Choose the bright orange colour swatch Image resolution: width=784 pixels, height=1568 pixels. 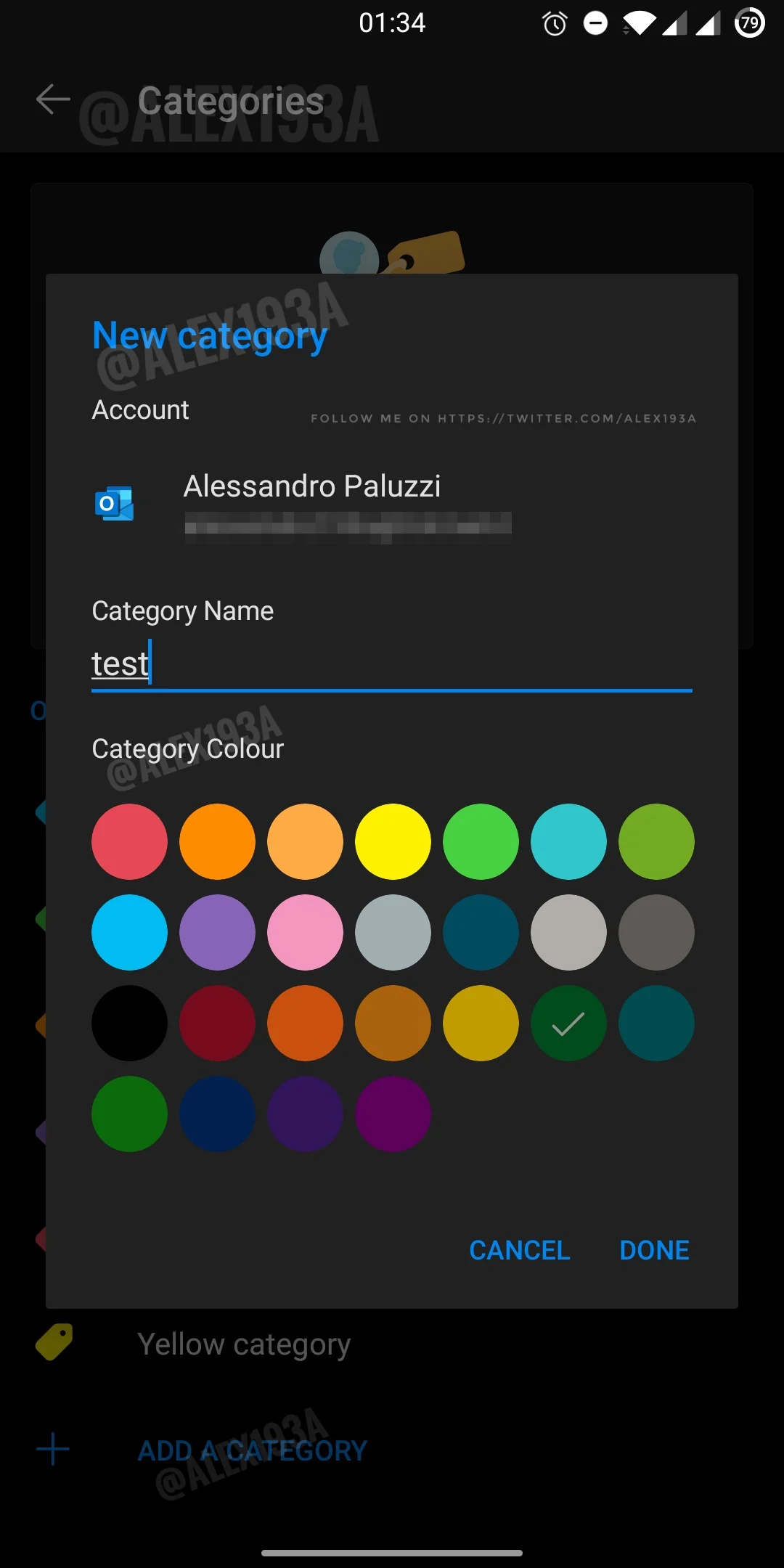(x=217, y=841)
